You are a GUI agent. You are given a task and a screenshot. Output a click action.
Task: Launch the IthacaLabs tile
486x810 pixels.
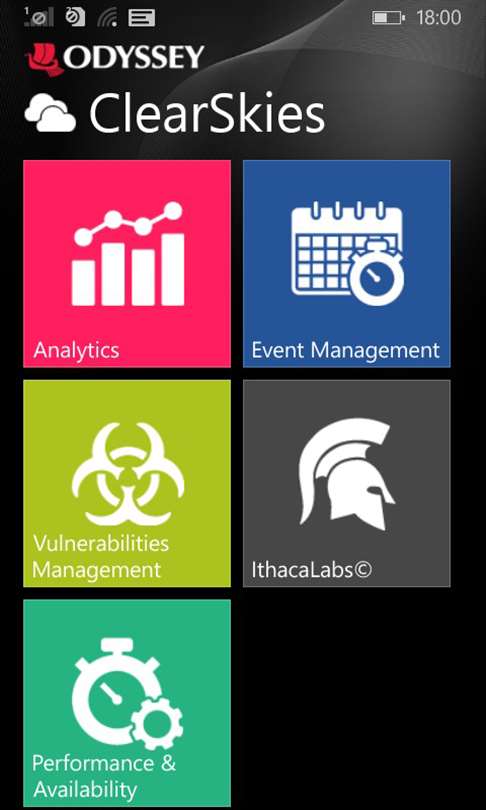pos(347,484)
